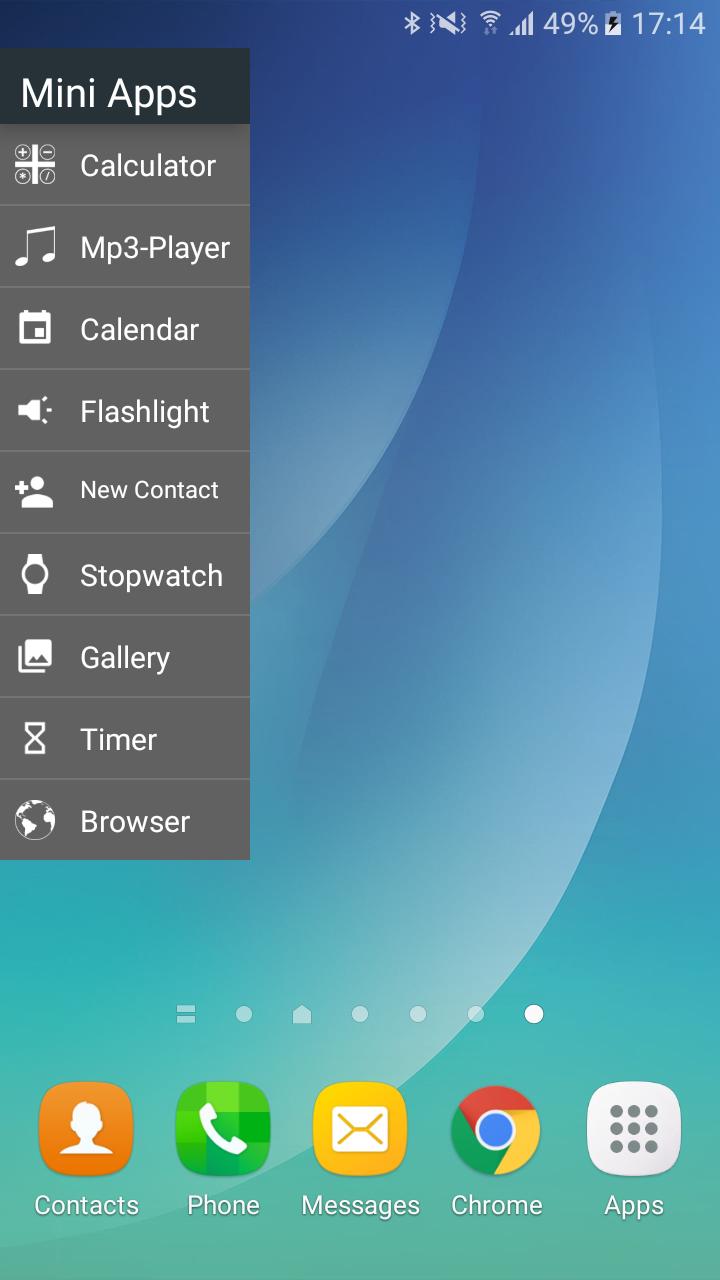720x1280 pixels.
Task: Open the Messages app
Action: tap(360, 1131)
